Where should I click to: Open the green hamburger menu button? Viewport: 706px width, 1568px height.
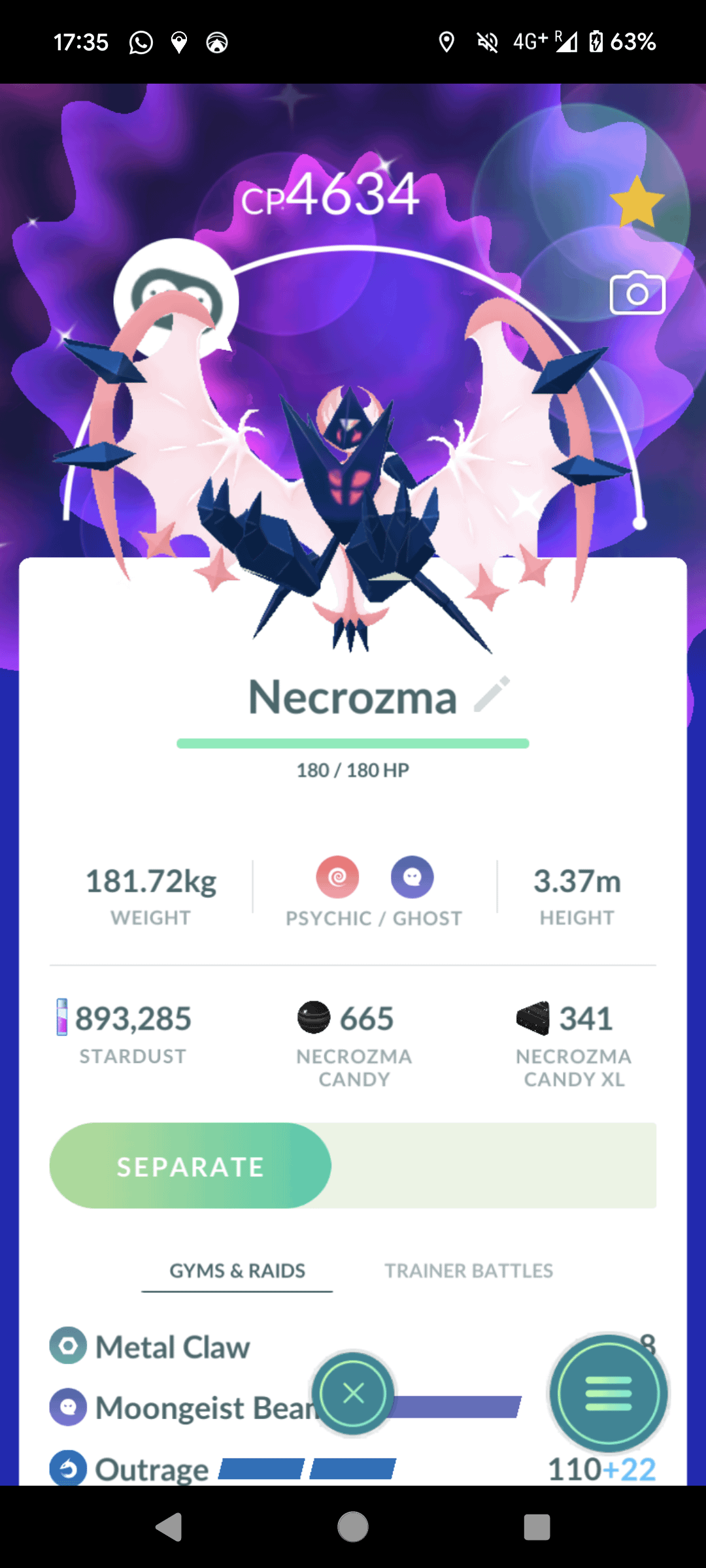pyautogui.click(x=609, y=1394)
